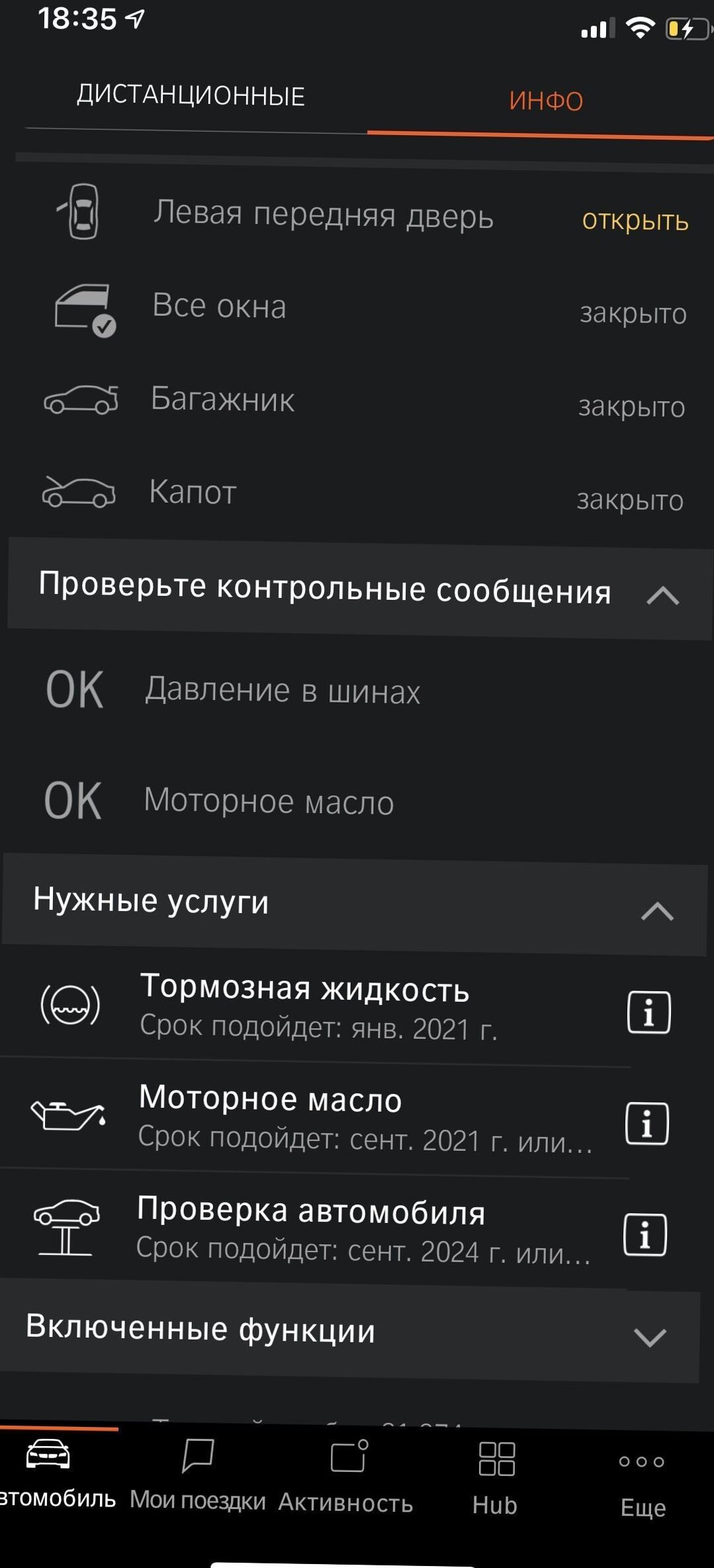Show info for Моторное масло service

click(647, 1123)
